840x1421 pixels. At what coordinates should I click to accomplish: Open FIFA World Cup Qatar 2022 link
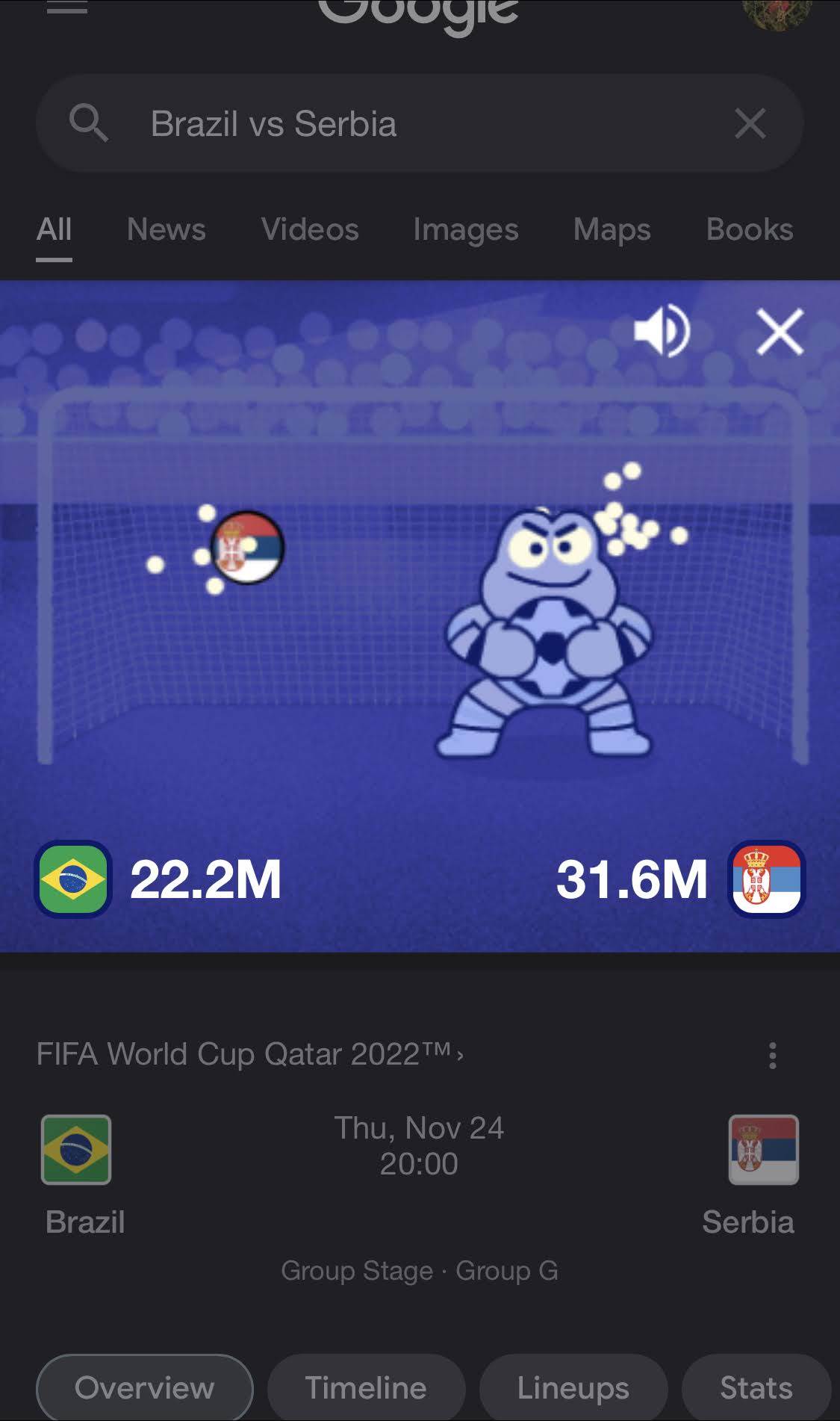pyautogui.click(x=249, y=1054)
